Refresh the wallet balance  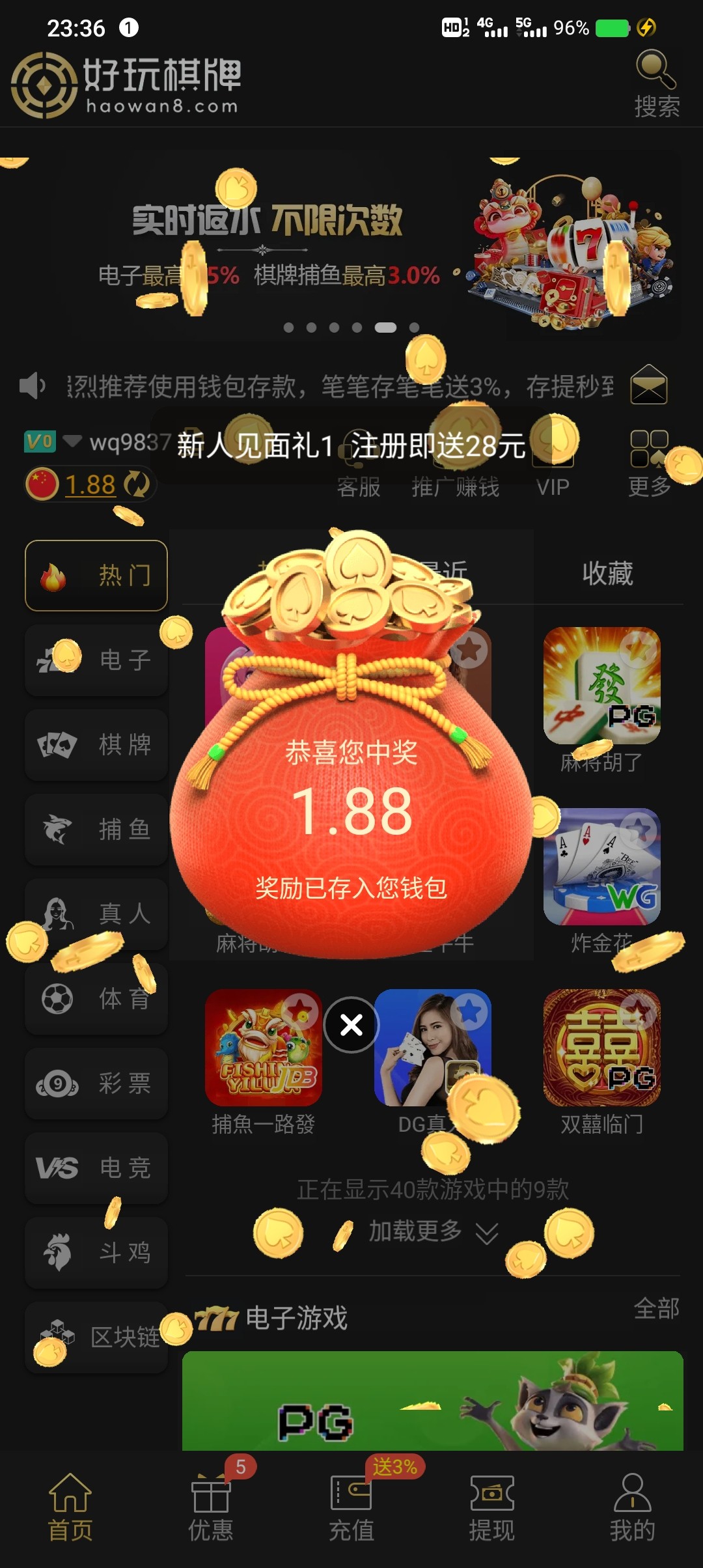click(137, 484)
